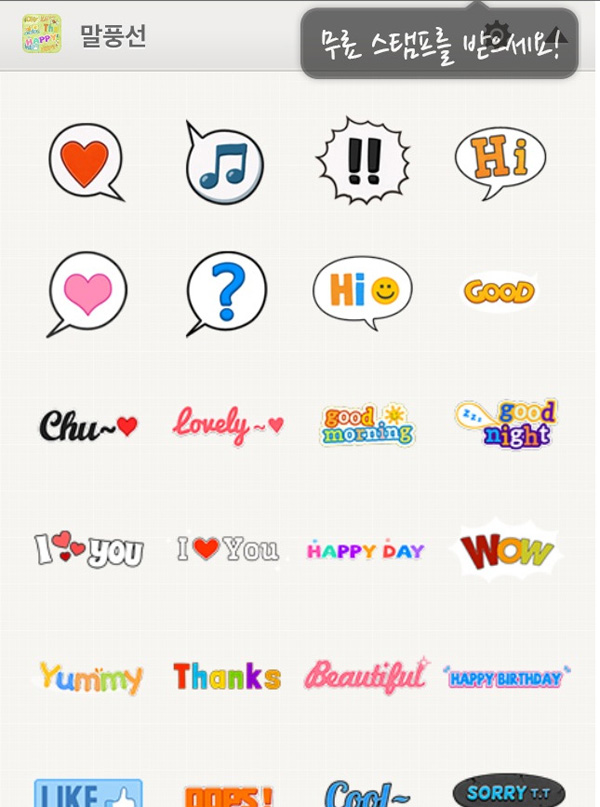Choose the pink heart bubble sticker
Viewport: 600px width, 807px height.
[x=87, y=292]
